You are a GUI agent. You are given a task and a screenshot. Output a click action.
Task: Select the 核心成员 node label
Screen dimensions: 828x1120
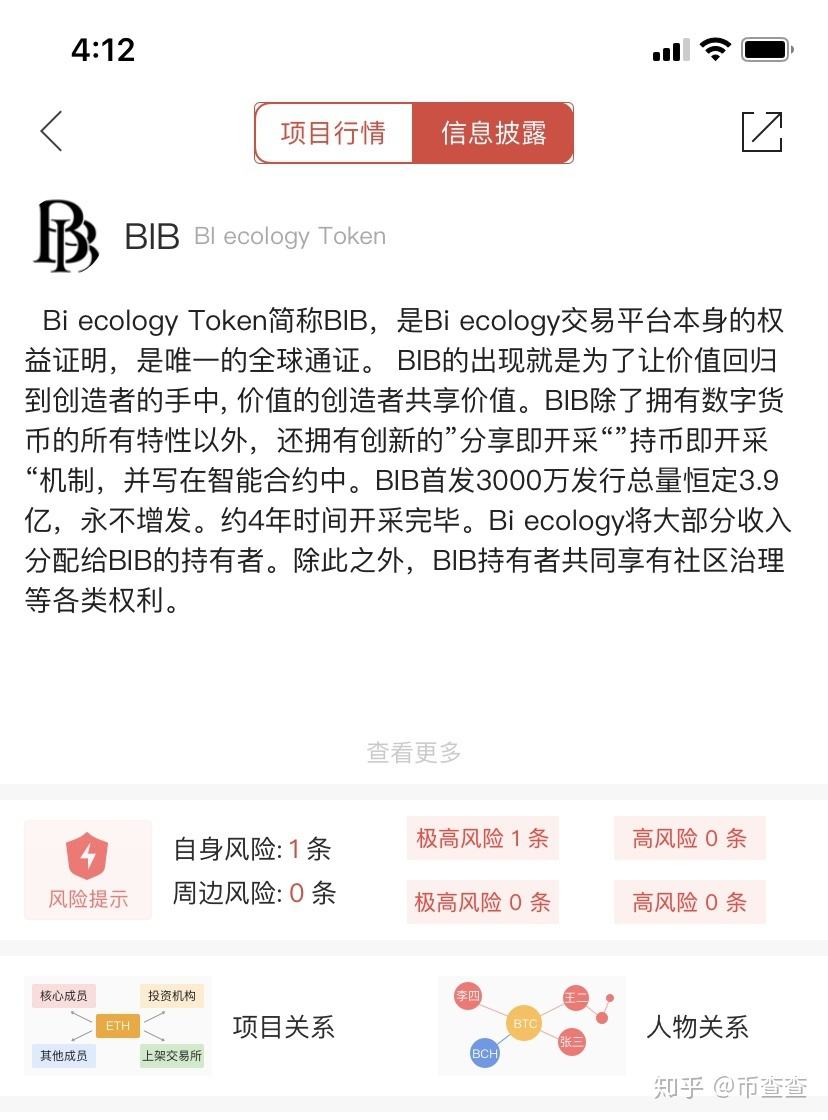[62, 996]
